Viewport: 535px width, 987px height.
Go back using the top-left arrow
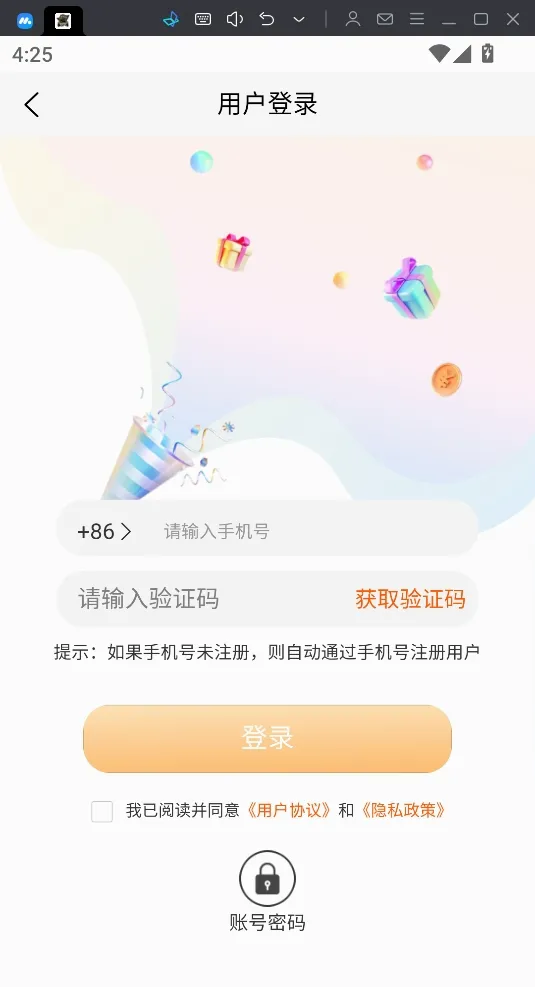pos(31,104)
